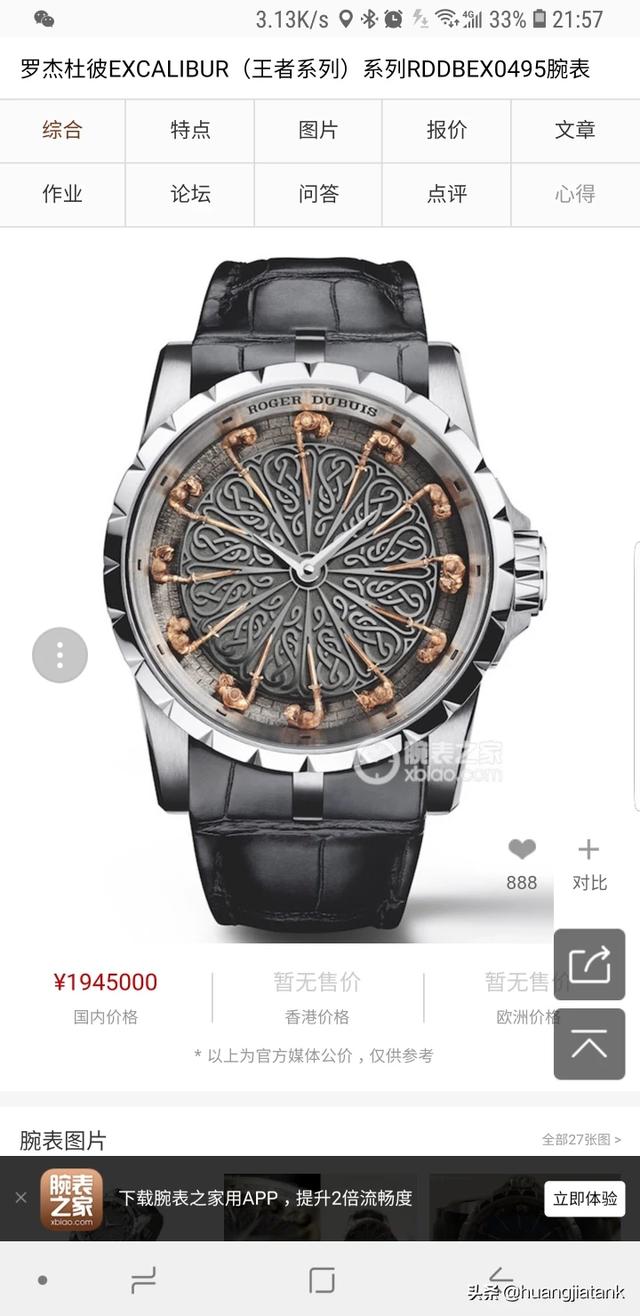Go to the system home screen

pyautogui.click(x=322, y=1280)
